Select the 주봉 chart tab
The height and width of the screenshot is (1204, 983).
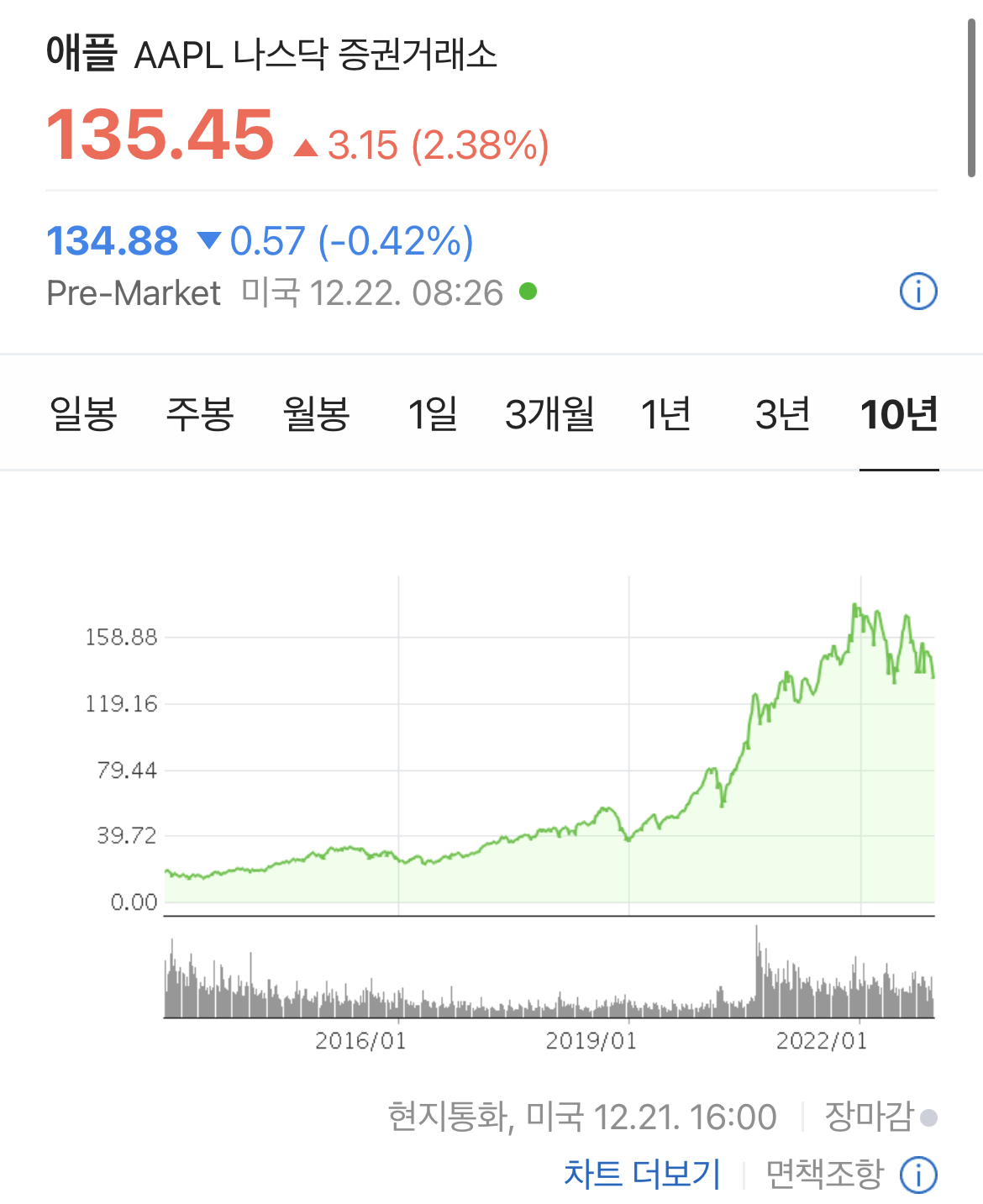click(x=200, y=413)
